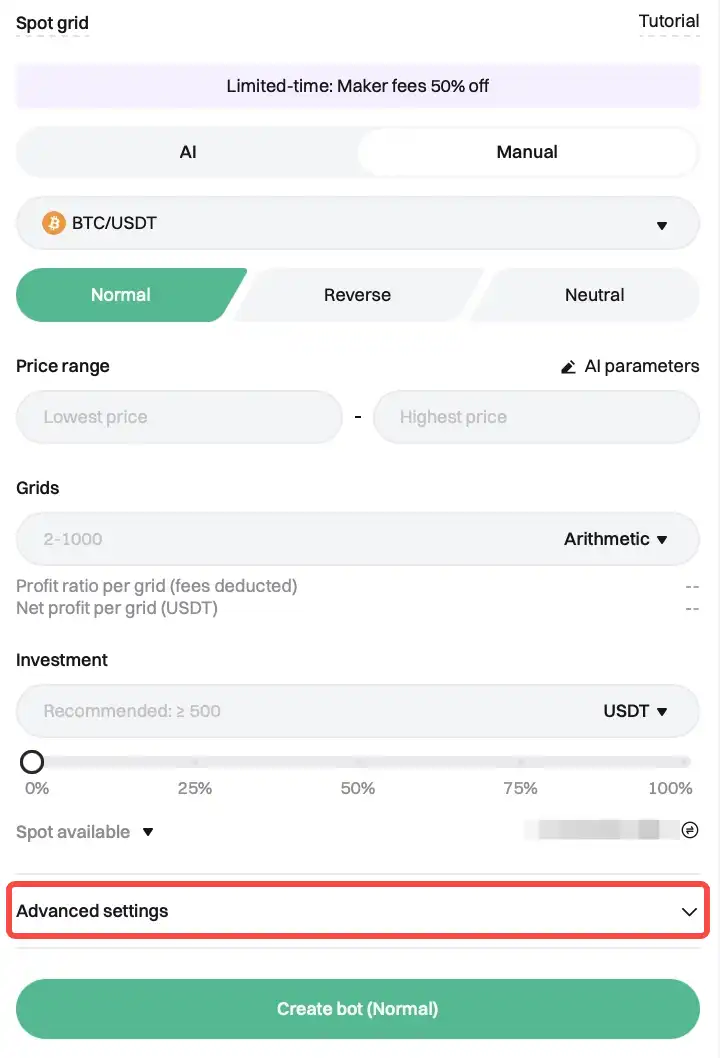Open the Arithmetic grid type dropdown
720x1058 pixels.
[x=615, y=539]
